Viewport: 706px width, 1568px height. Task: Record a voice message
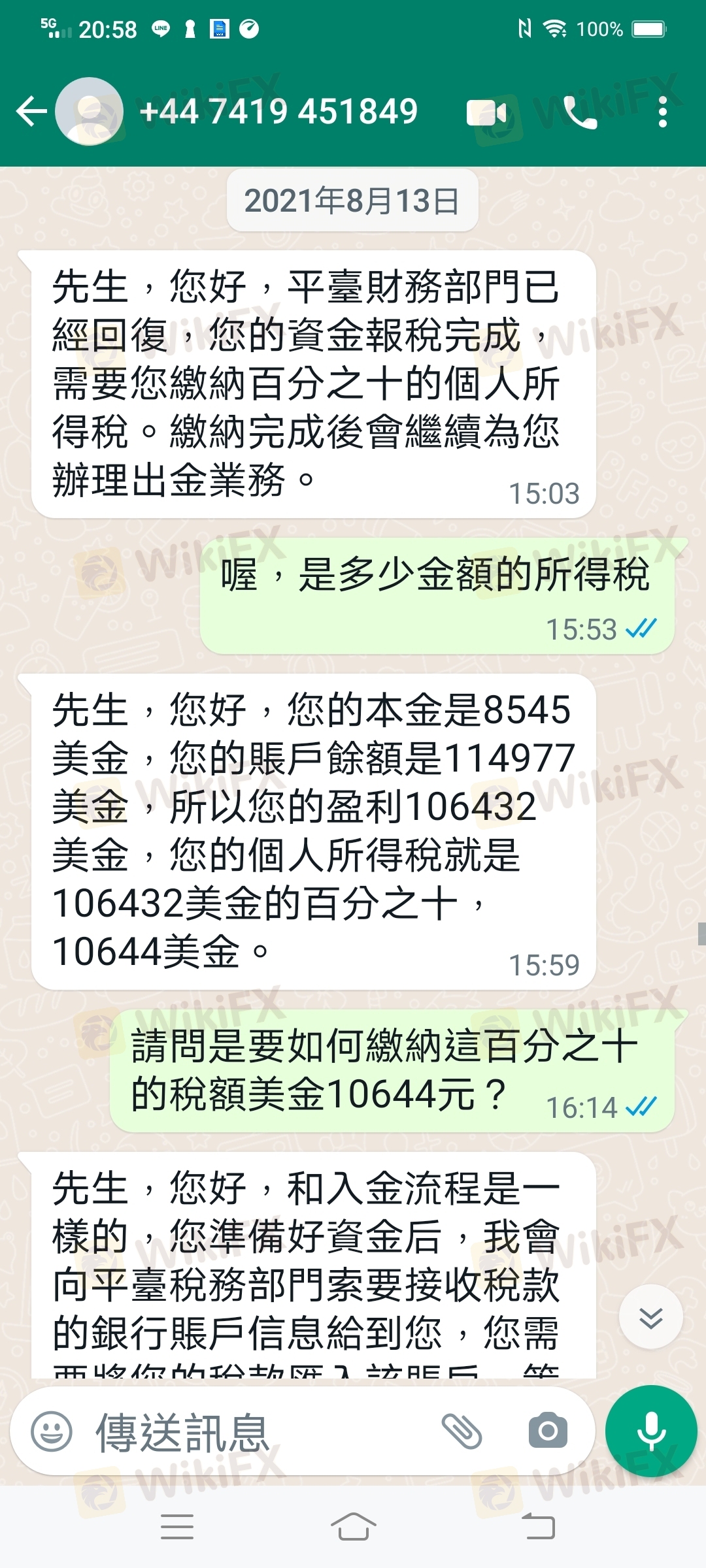click(651, 1431)
